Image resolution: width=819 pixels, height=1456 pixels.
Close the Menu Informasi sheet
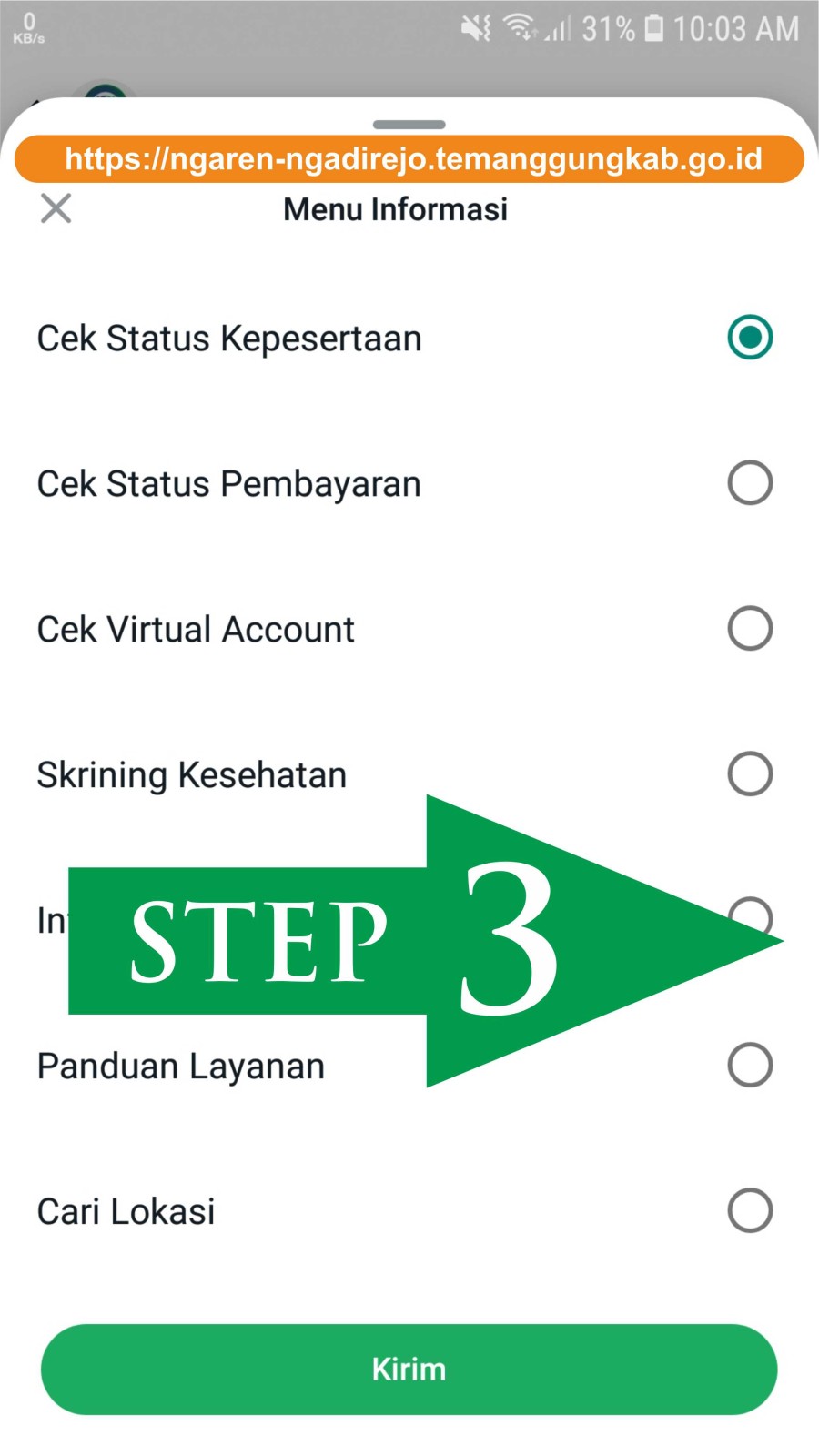click(56, 208)
